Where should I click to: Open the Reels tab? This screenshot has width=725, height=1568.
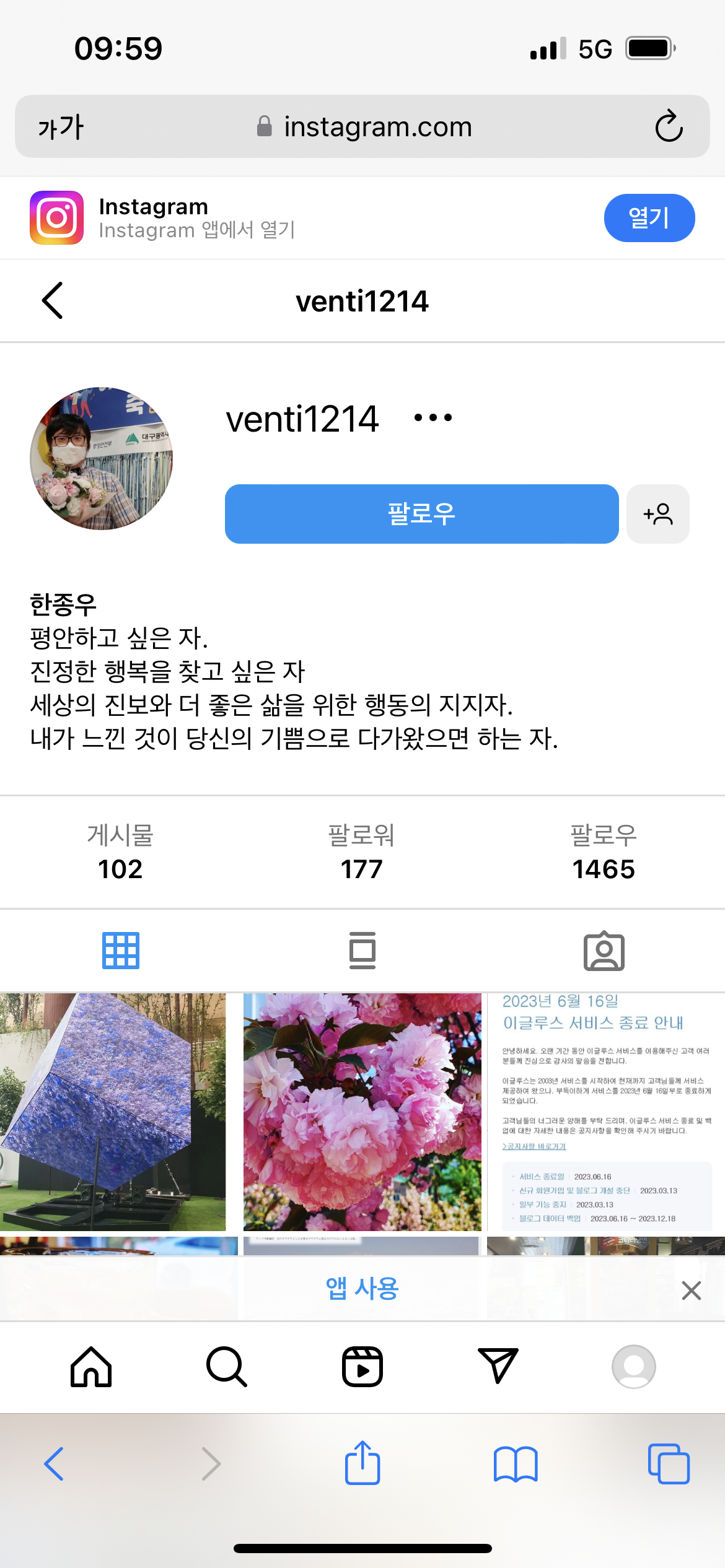coord(362,1367)
